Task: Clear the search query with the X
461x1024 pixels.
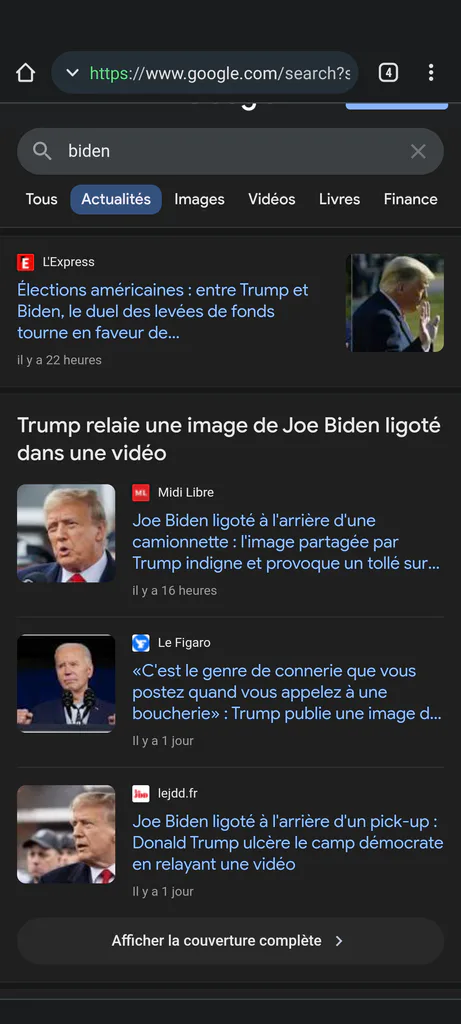Action: 418,152
